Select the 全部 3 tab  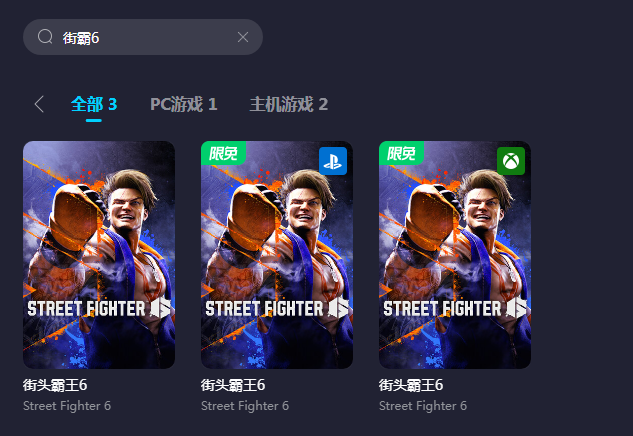tap(94, 104)
